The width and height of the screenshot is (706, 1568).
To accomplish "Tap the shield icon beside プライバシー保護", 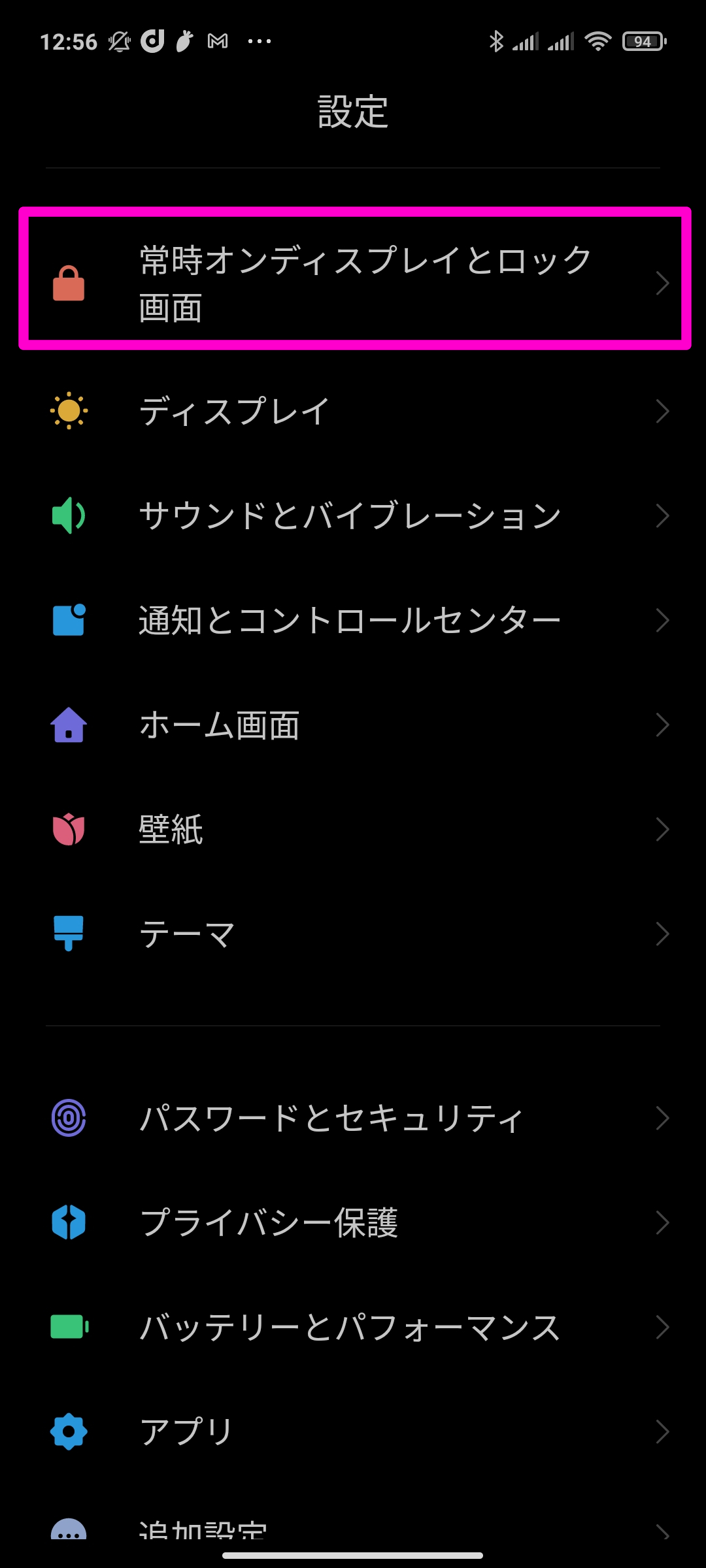I will pos(69,1222).
